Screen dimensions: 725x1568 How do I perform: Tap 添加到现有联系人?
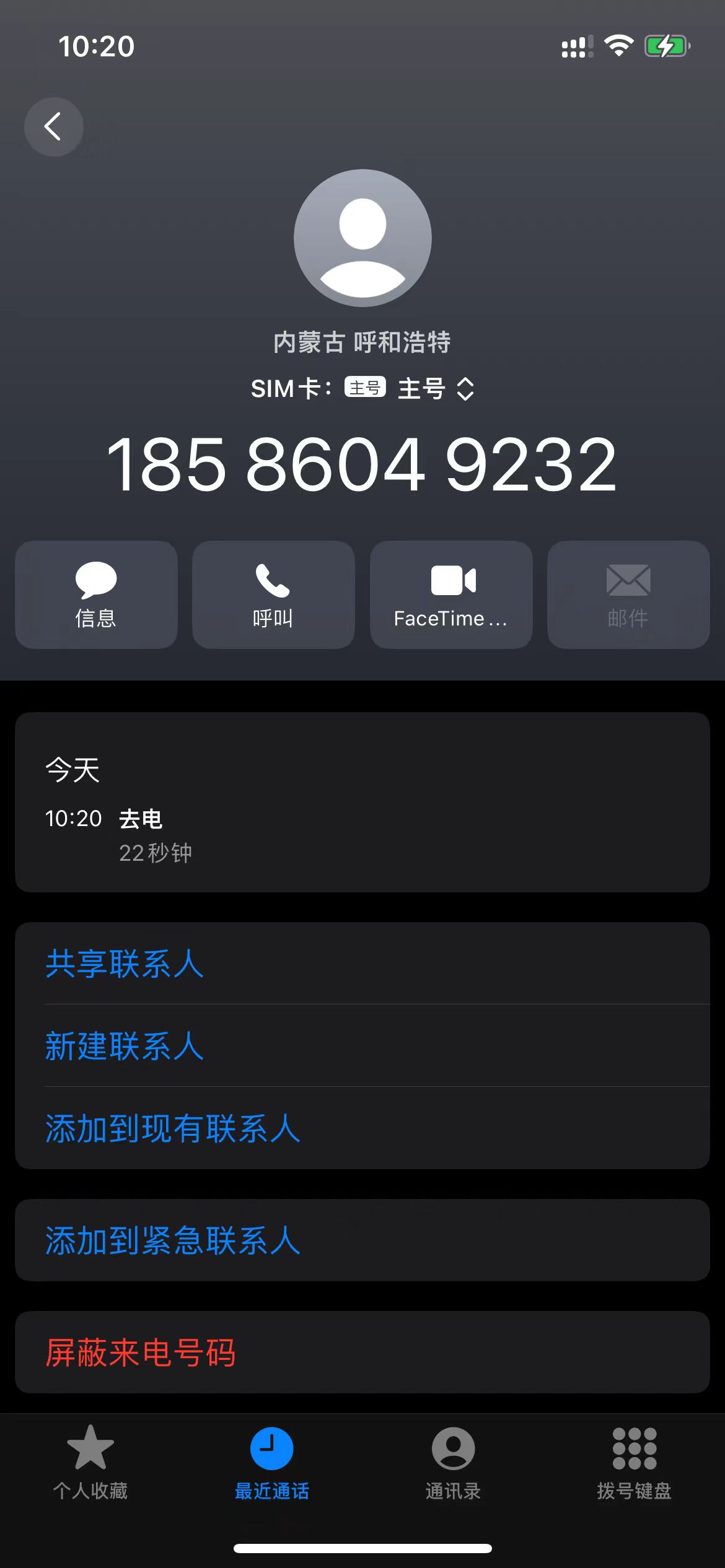tap(362, 1128)
